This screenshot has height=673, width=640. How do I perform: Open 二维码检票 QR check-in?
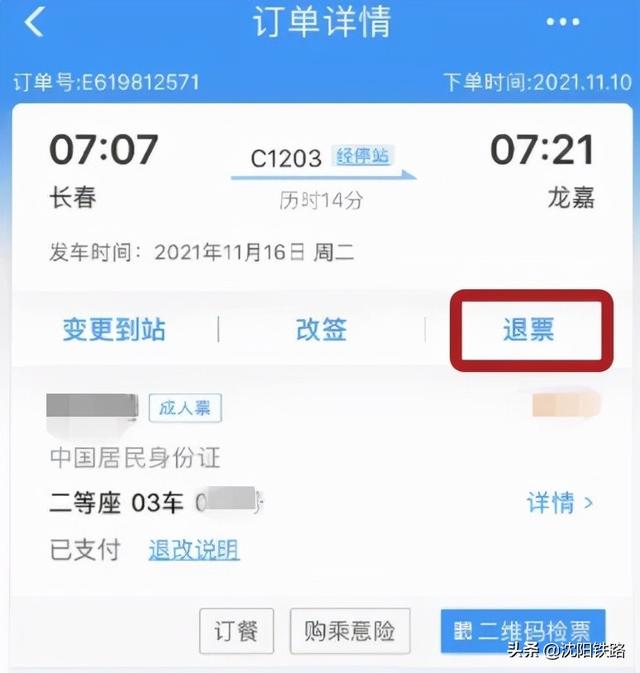point(522,631)
